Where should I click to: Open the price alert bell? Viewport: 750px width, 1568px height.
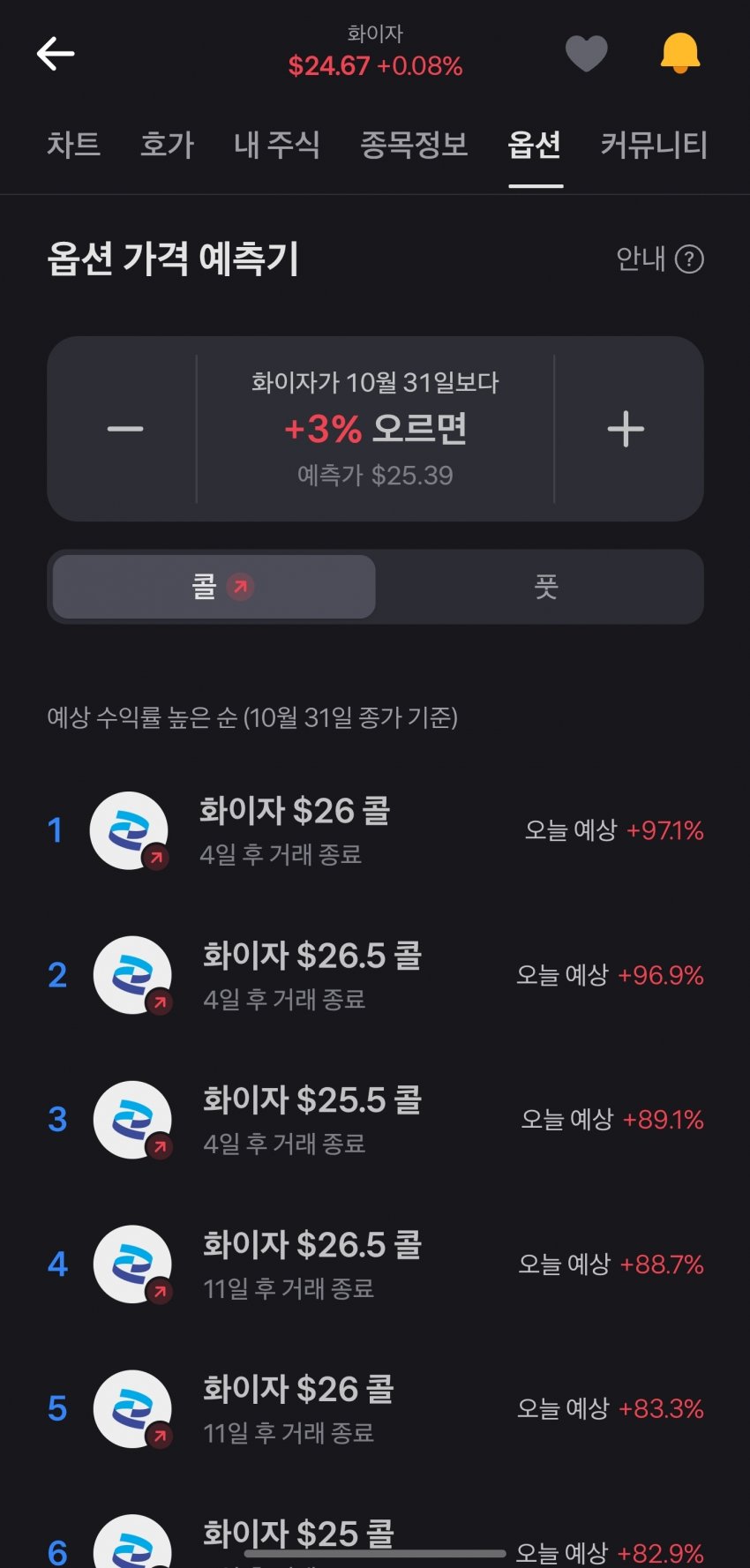click(679, 54)
